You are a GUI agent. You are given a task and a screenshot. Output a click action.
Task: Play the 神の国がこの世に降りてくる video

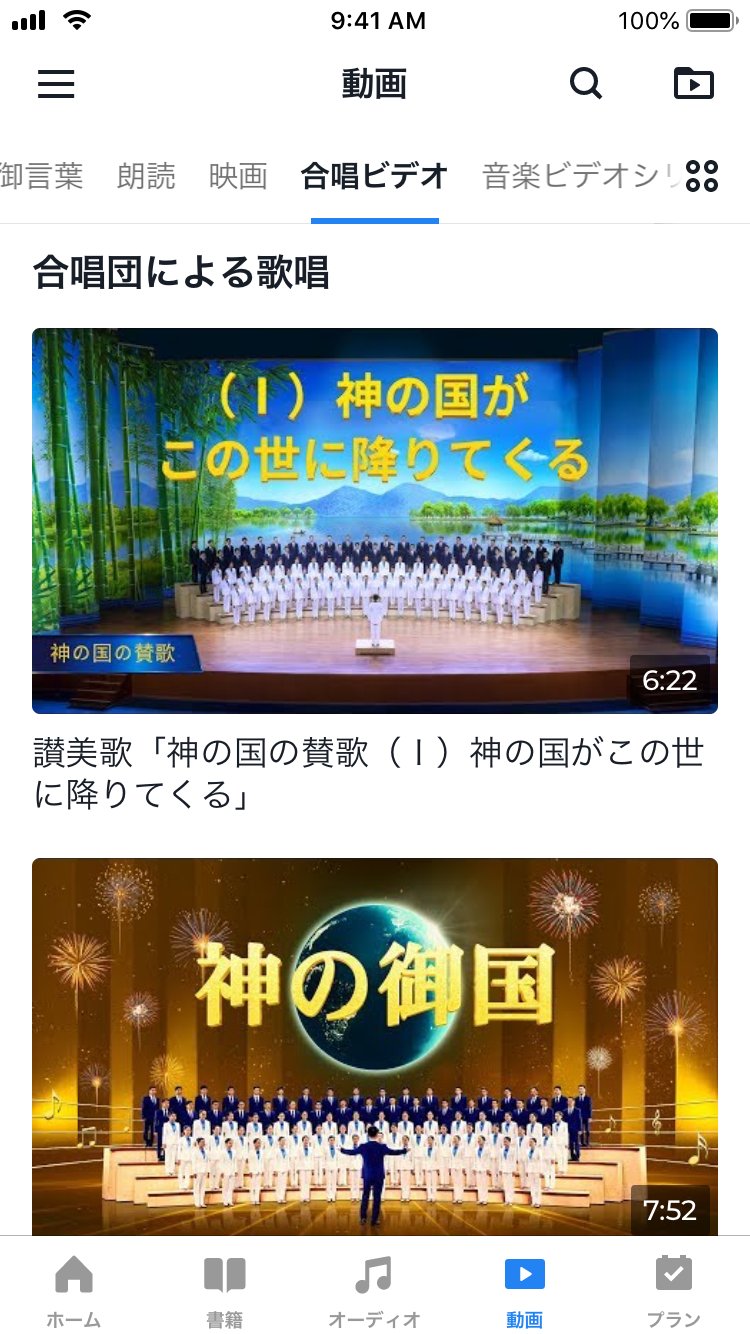375,520
